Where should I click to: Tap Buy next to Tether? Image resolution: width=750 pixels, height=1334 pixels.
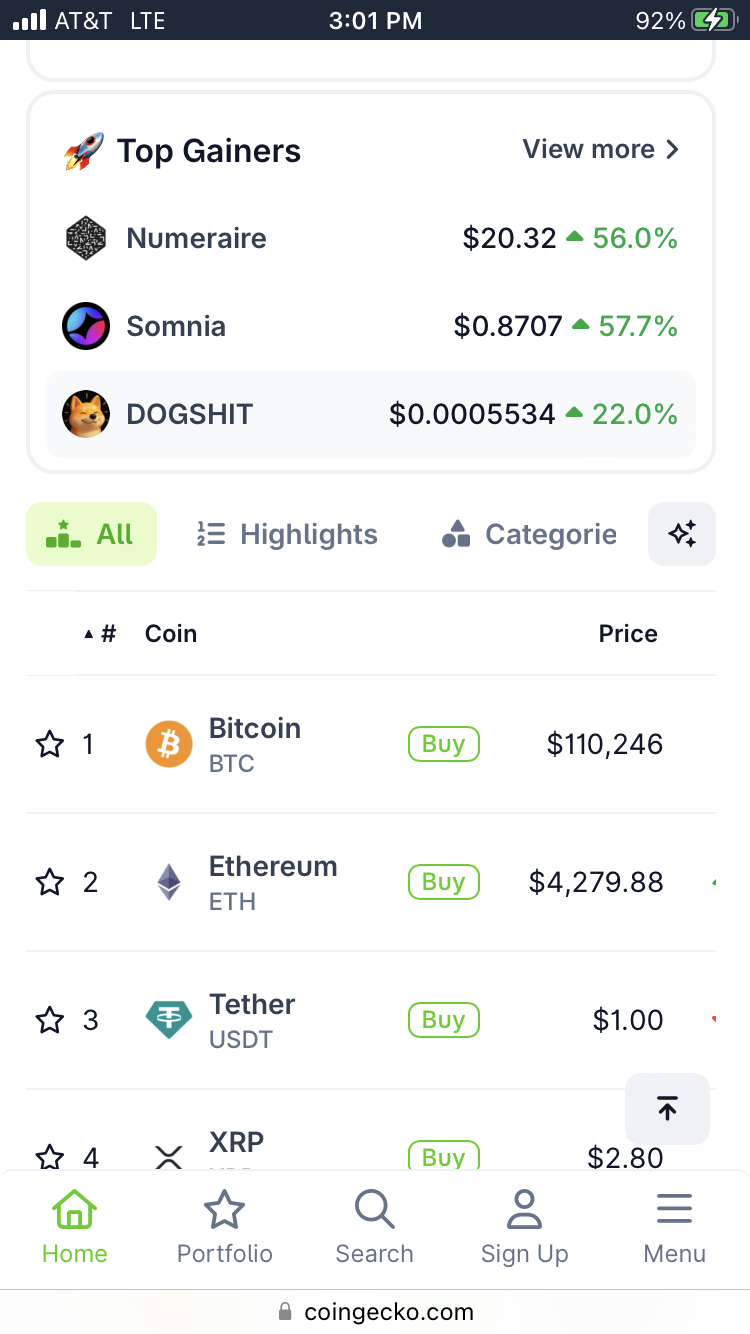coord(443,1020)
